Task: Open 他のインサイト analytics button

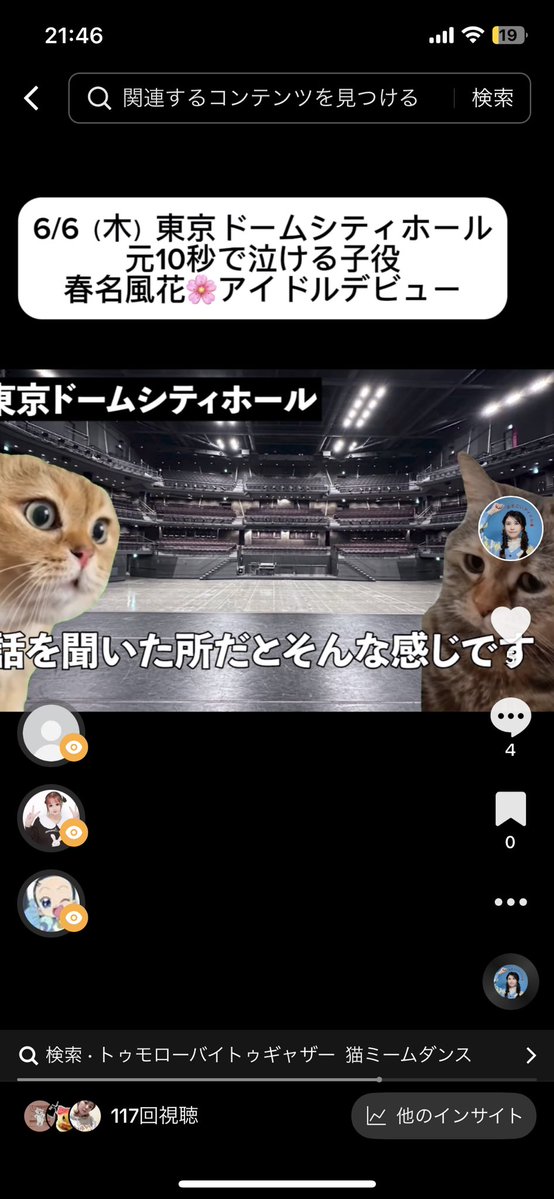Action: (444, 1116)
